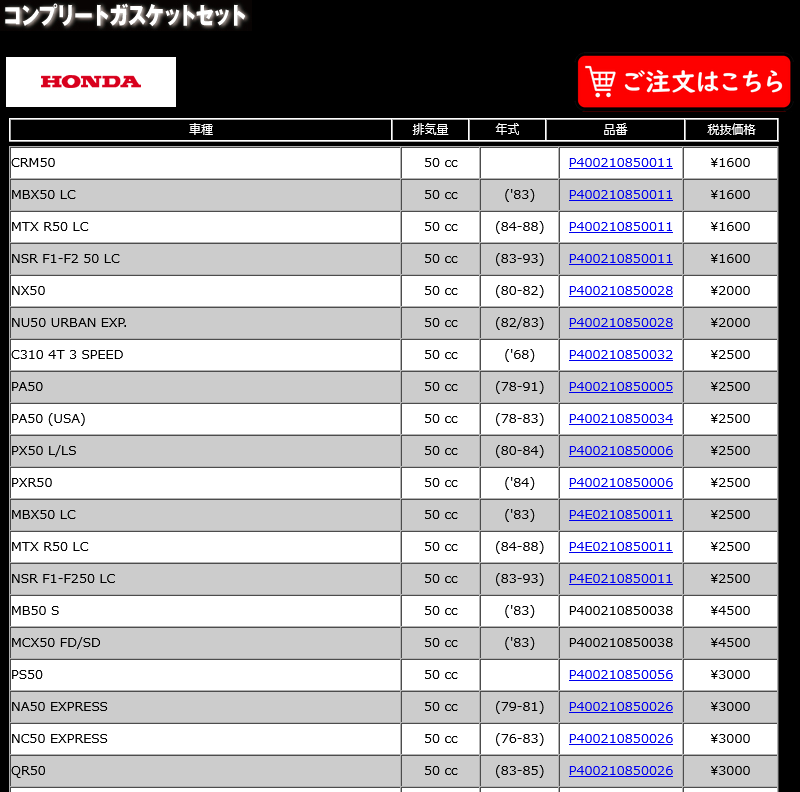Select the NU50 URBAN EXP. part number link
Viewport: 800px width, 792px height.
[x=620, y=323]
